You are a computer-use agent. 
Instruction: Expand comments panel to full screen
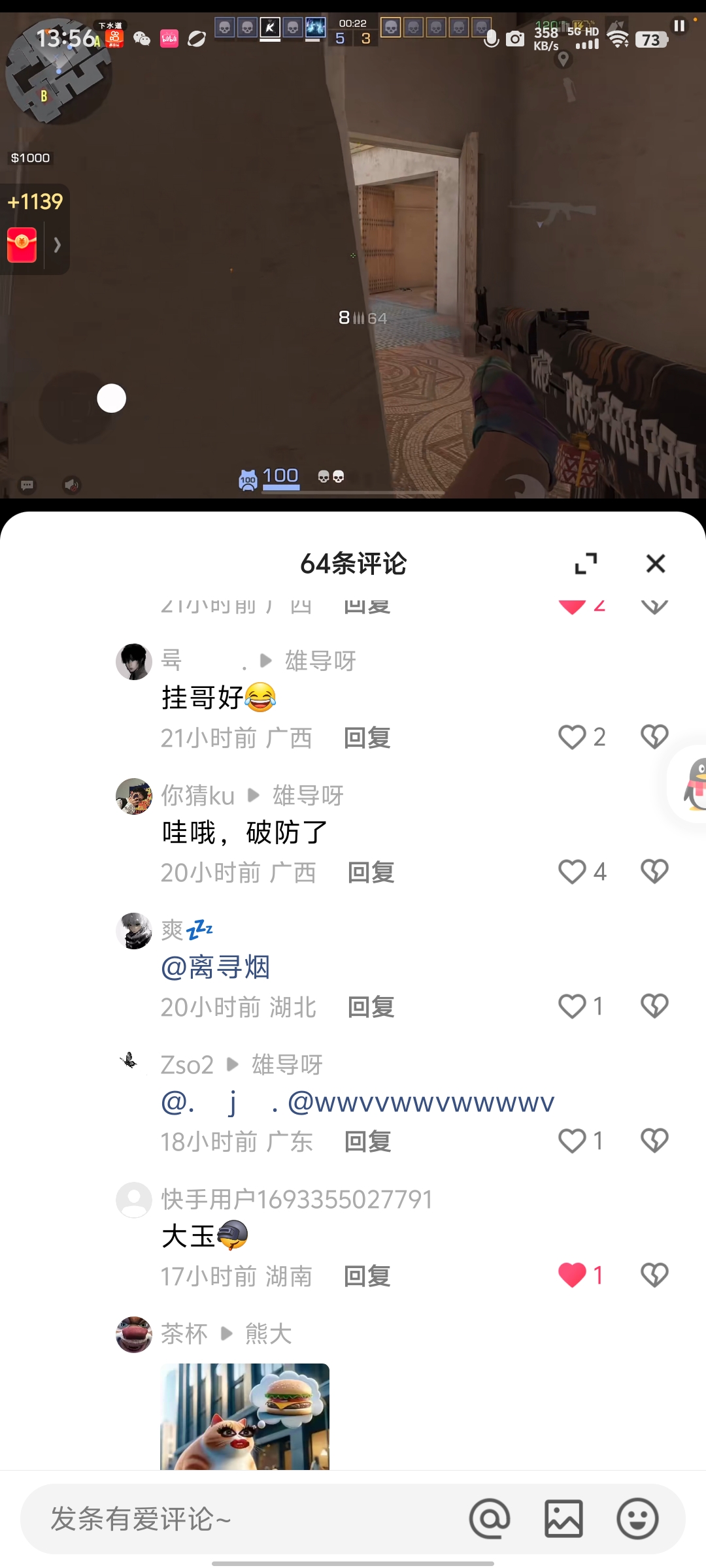pyautogui.click(x=586, y=563)
